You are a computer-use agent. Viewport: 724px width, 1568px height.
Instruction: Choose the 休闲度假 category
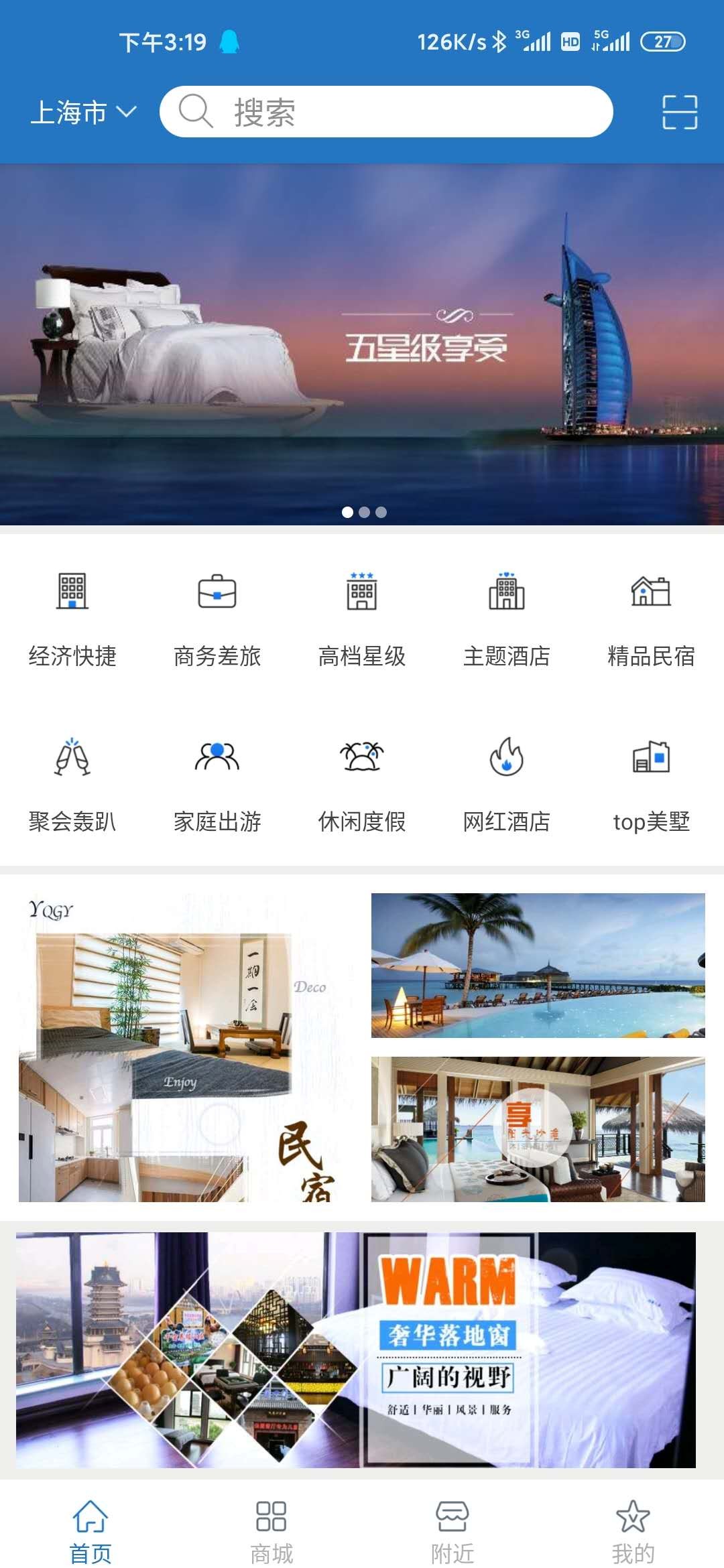point(362,783)
